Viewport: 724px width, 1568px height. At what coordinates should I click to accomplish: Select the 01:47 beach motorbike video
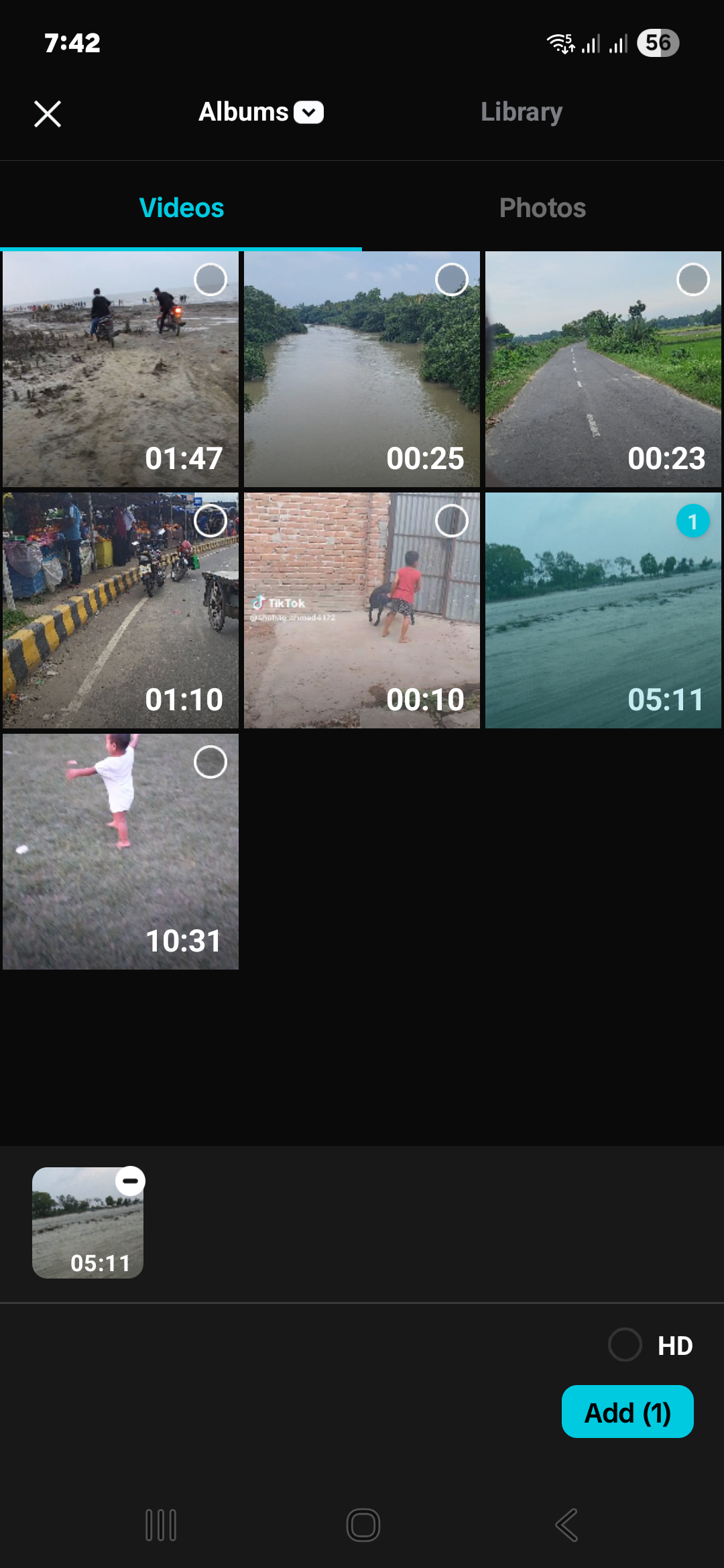click(x=210, y=279)
